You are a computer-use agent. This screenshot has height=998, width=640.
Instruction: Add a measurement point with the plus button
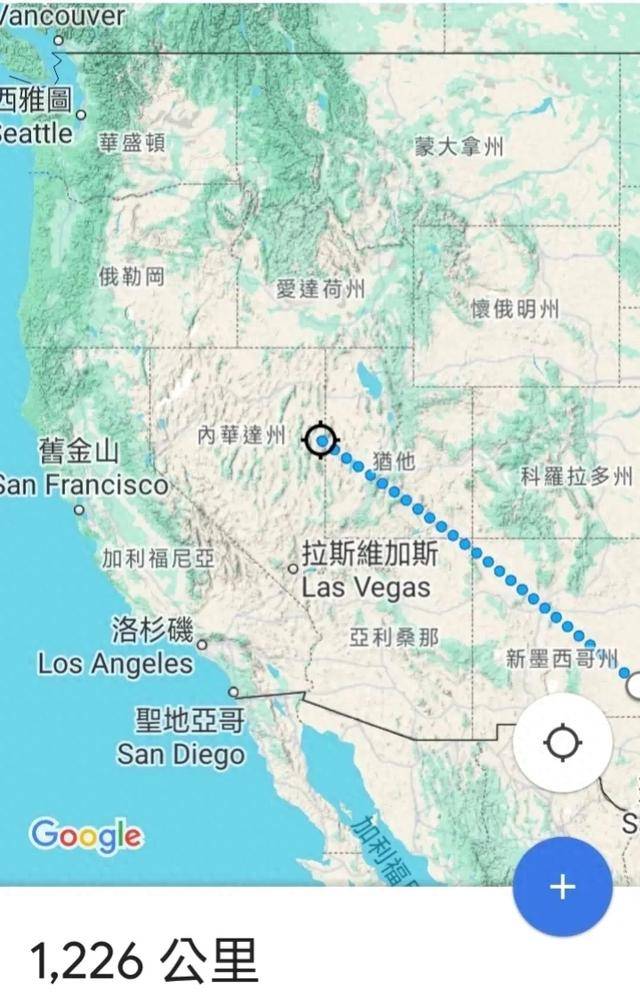[562, 886]
